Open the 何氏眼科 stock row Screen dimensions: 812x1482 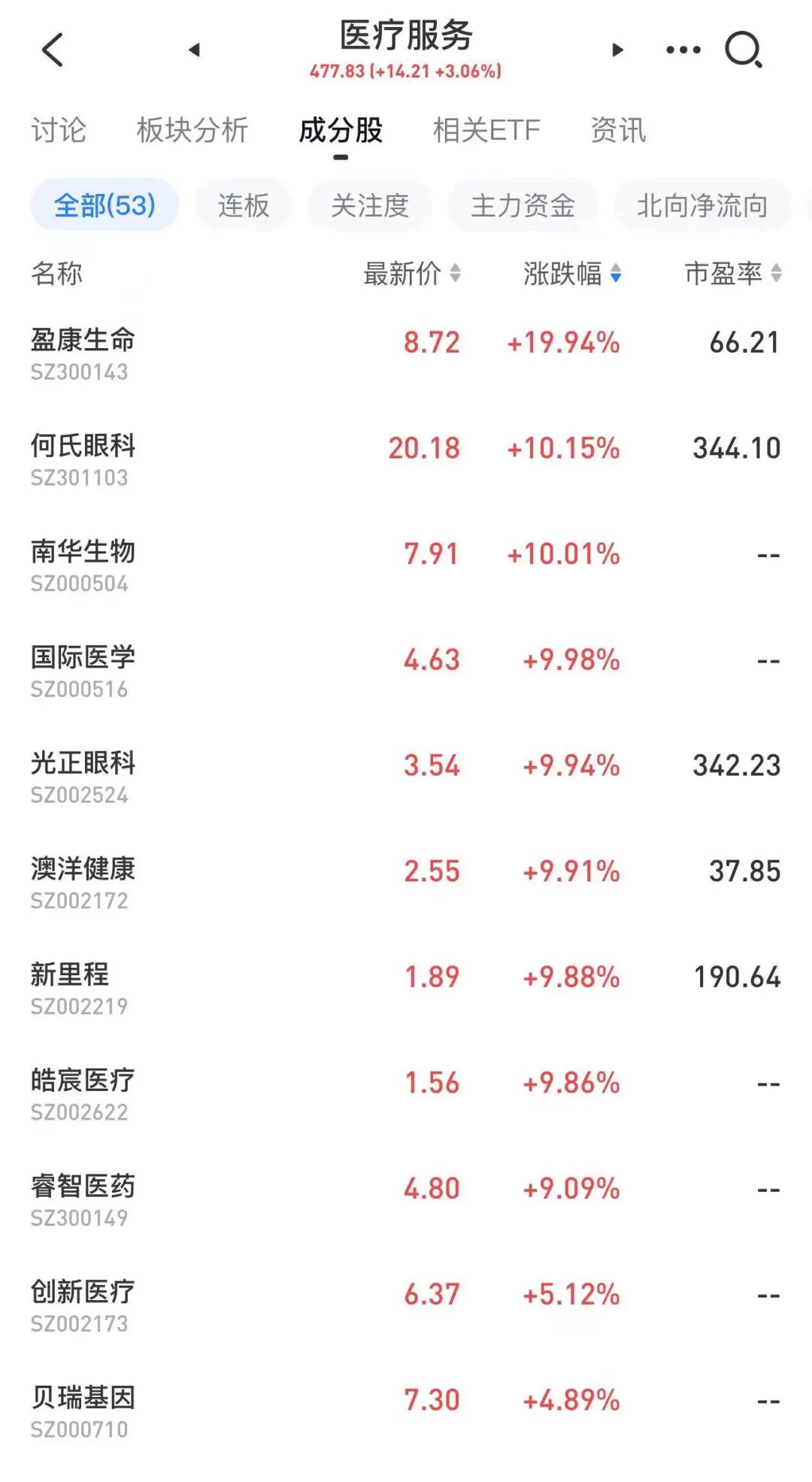[x=406, y=459]
